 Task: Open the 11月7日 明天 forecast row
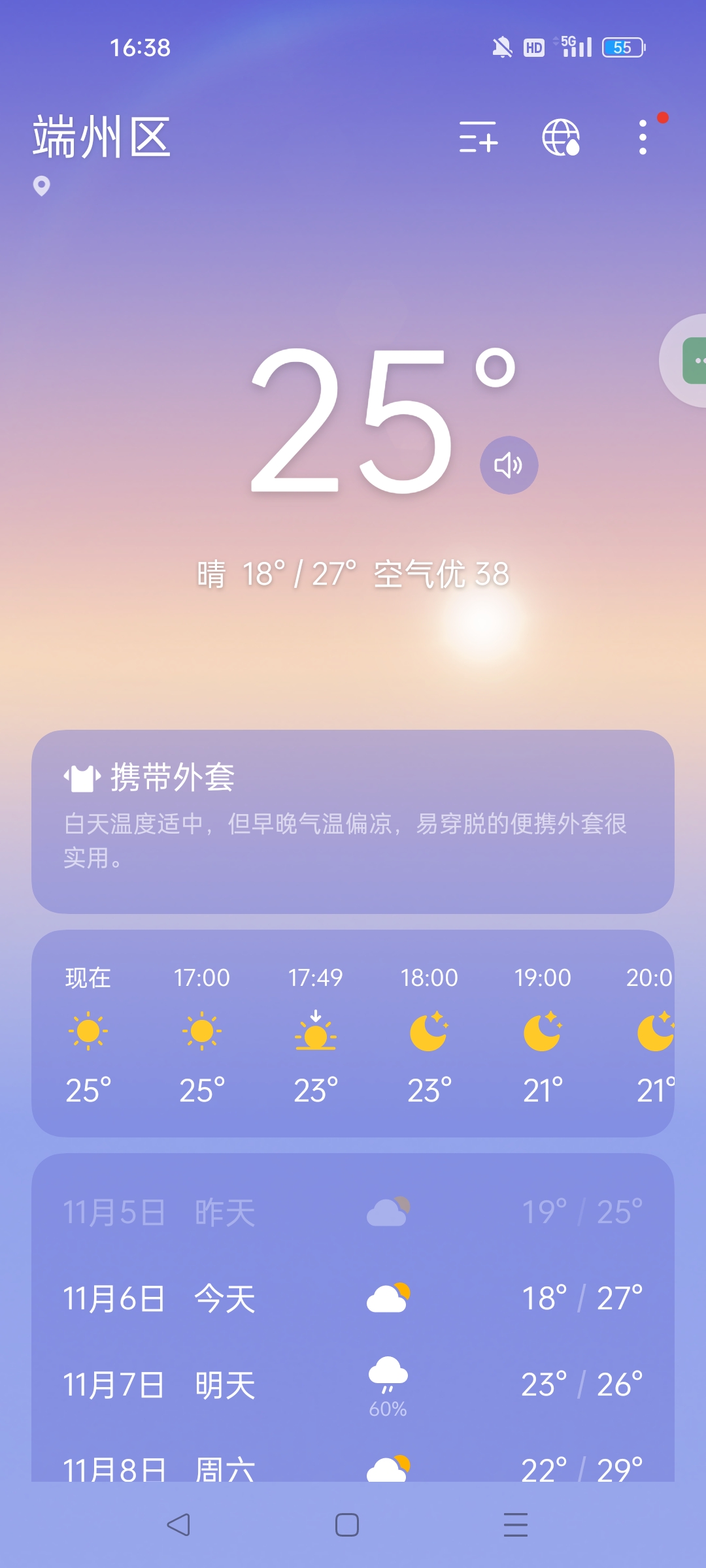click(353, 1384)
